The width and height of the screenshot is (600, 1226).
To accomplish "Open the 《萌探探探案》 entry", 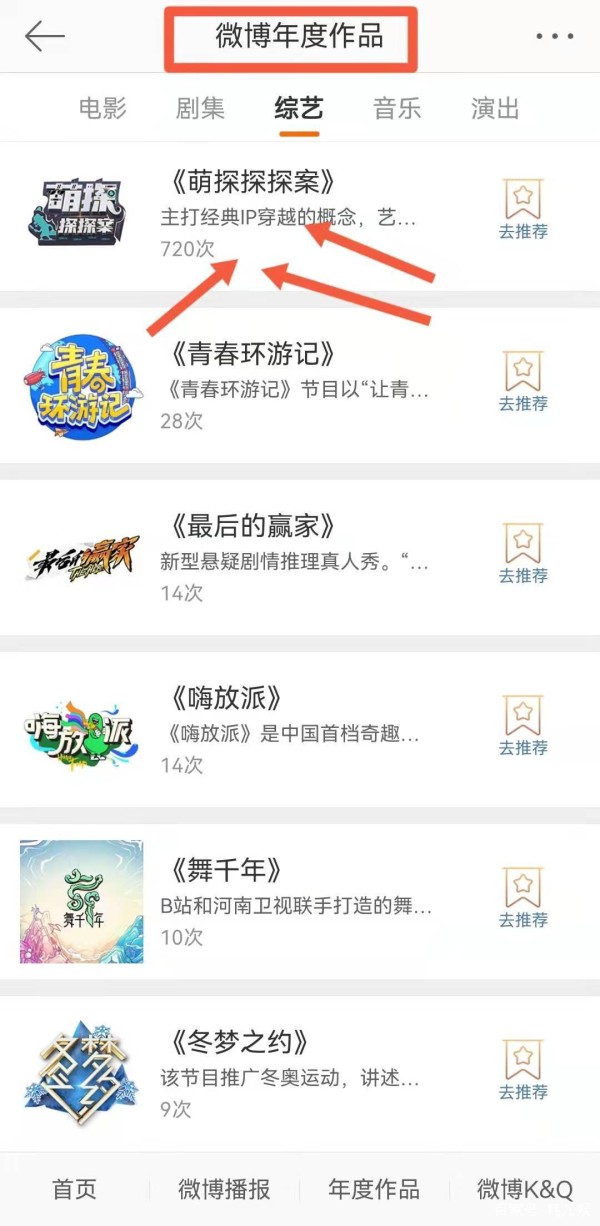I will [300, 216].
